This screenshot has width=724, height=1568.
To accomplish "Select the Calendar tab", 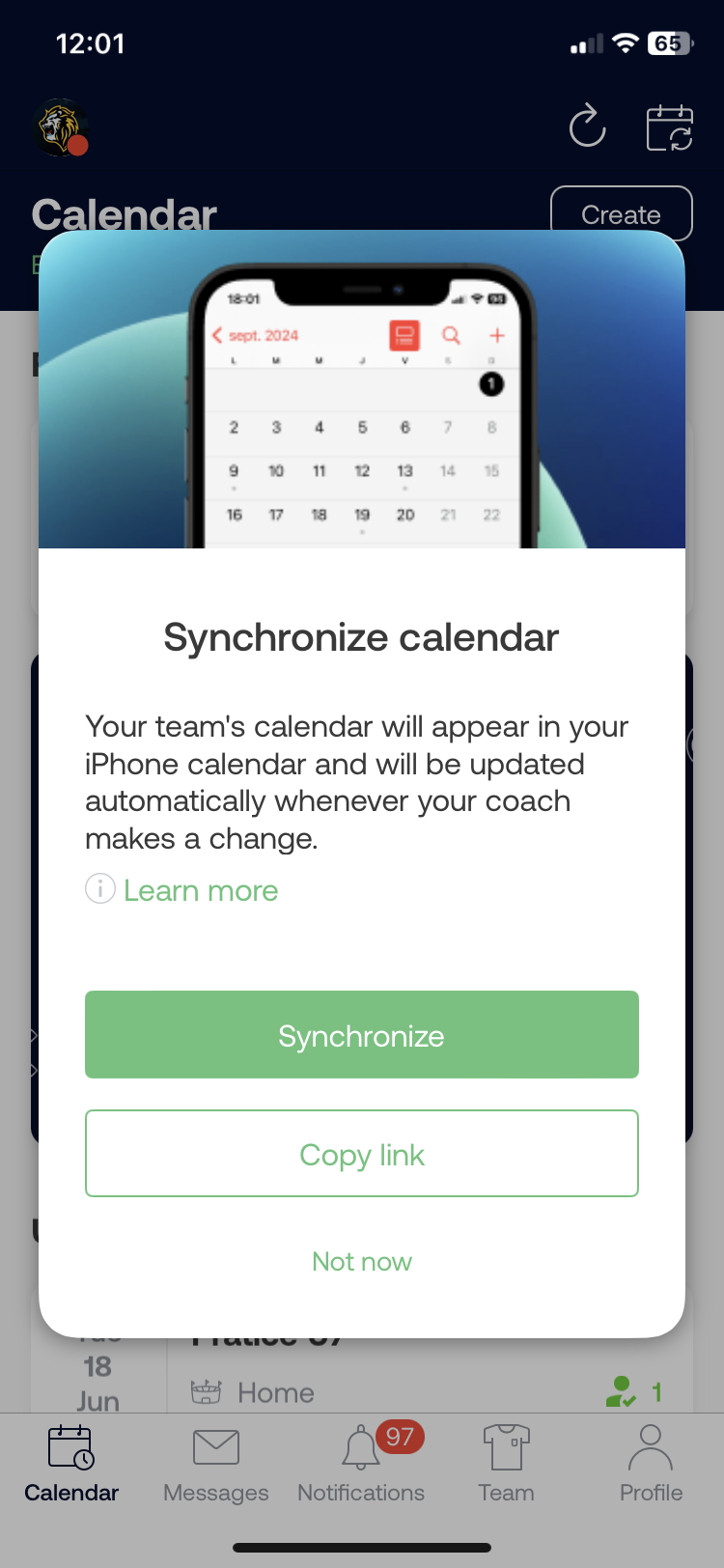I will tap(71, 1464).
